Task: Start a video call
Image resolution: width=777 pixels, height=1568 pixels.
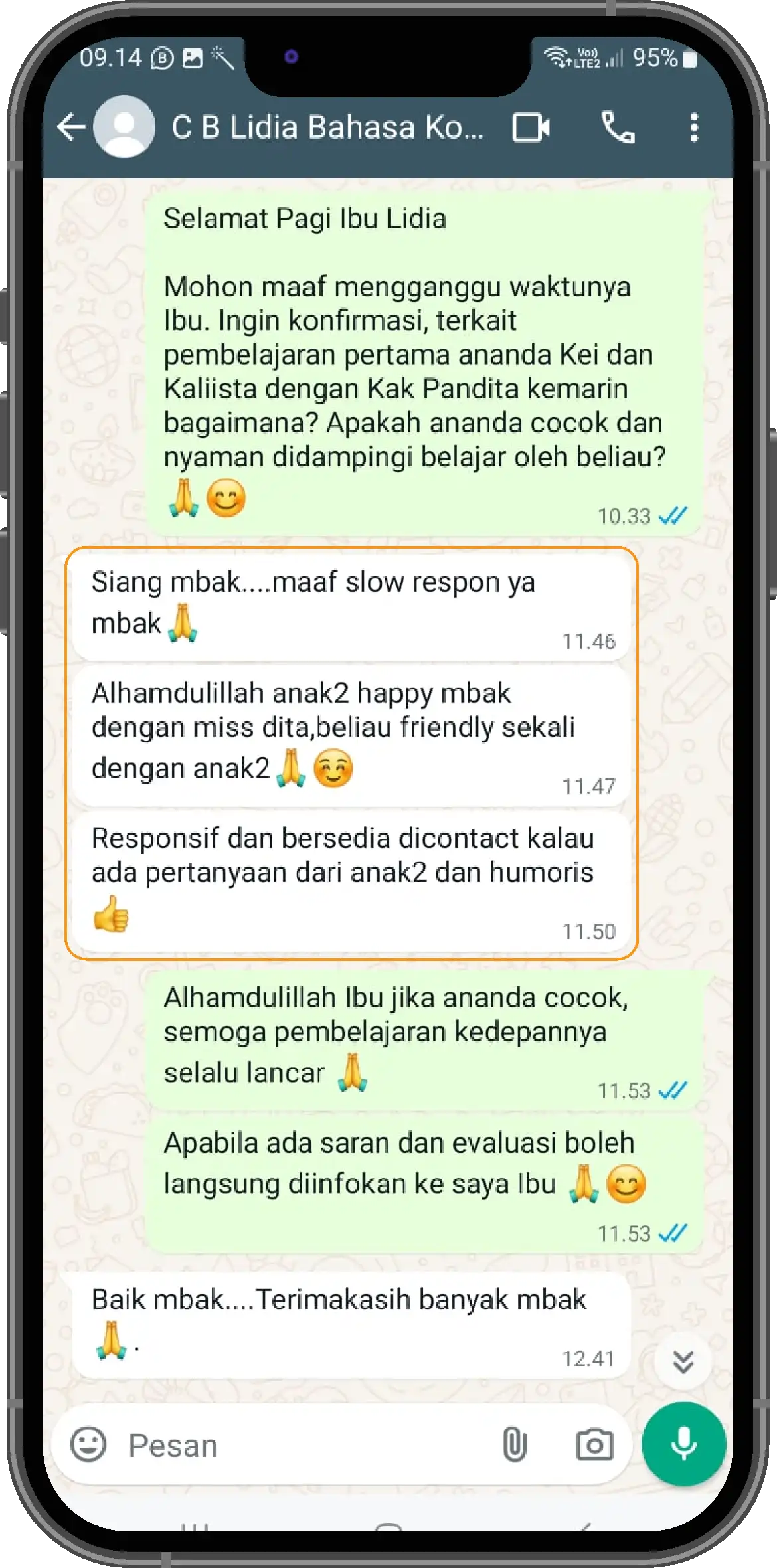Action: (x=531, y=127)
